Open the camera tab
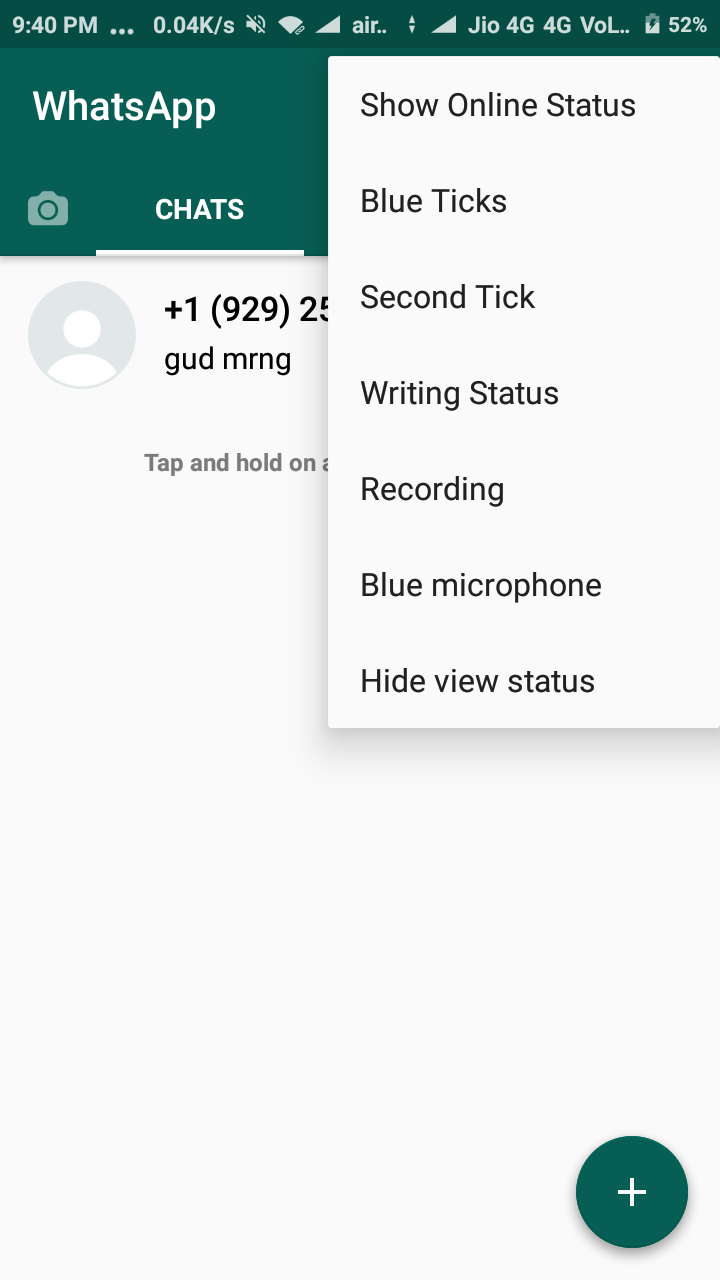The height and width of the screenshot is (1280, 720). 48,209
